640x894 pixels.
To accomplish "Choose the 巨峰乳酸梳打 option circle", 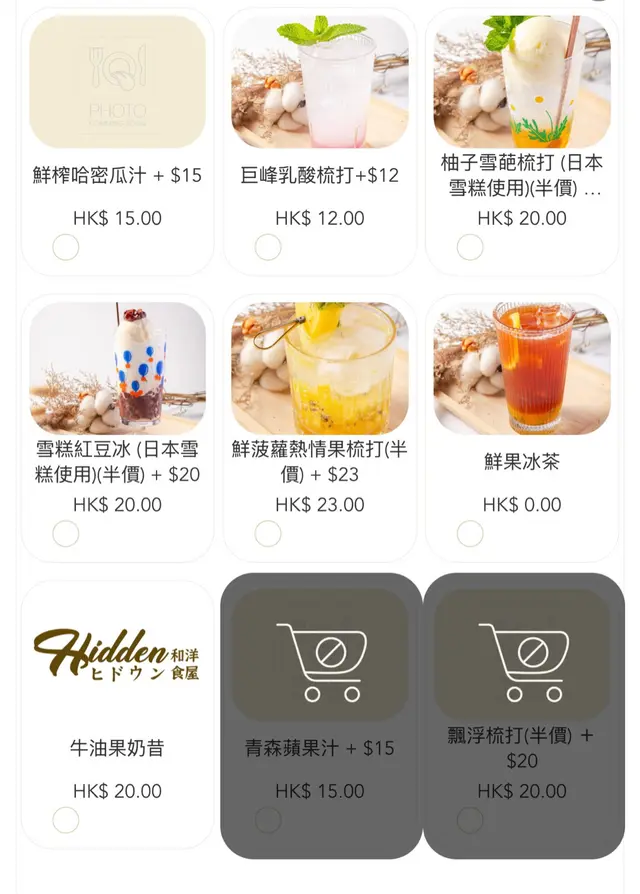I will click(x=268, y=247).
